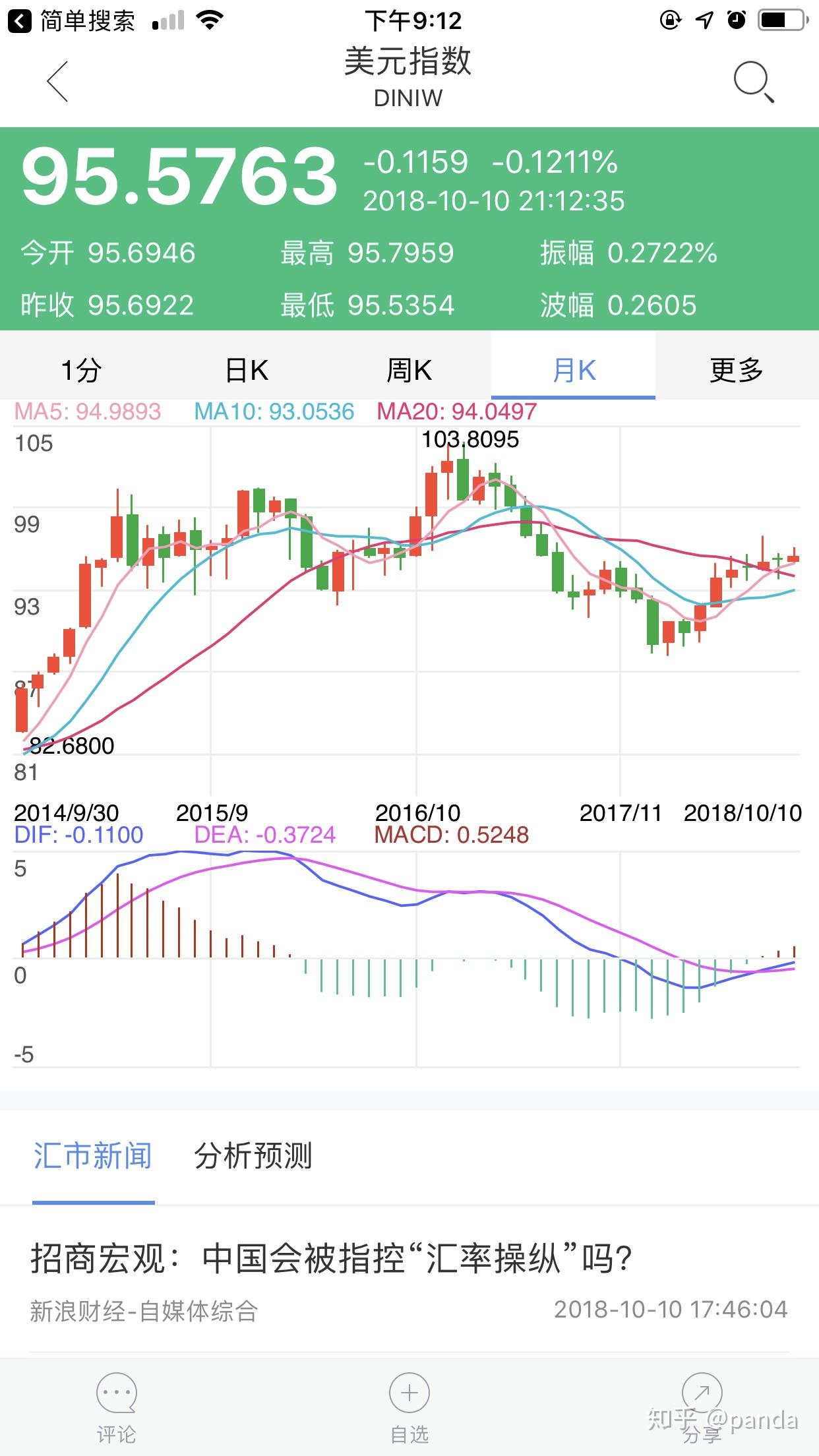The width and height of the screenshot is (819, 1456).
Task: Go back using the top-left arrow
Action: click(x=58, y=82)
